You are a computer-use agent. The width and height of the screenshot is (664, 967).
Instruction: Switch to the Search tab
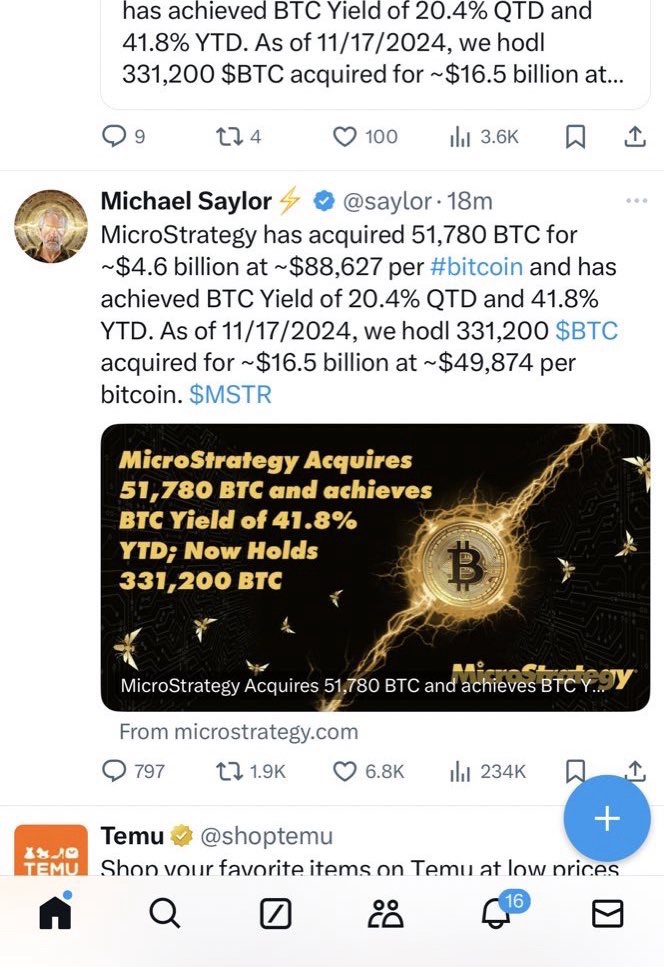pos(164,912)
